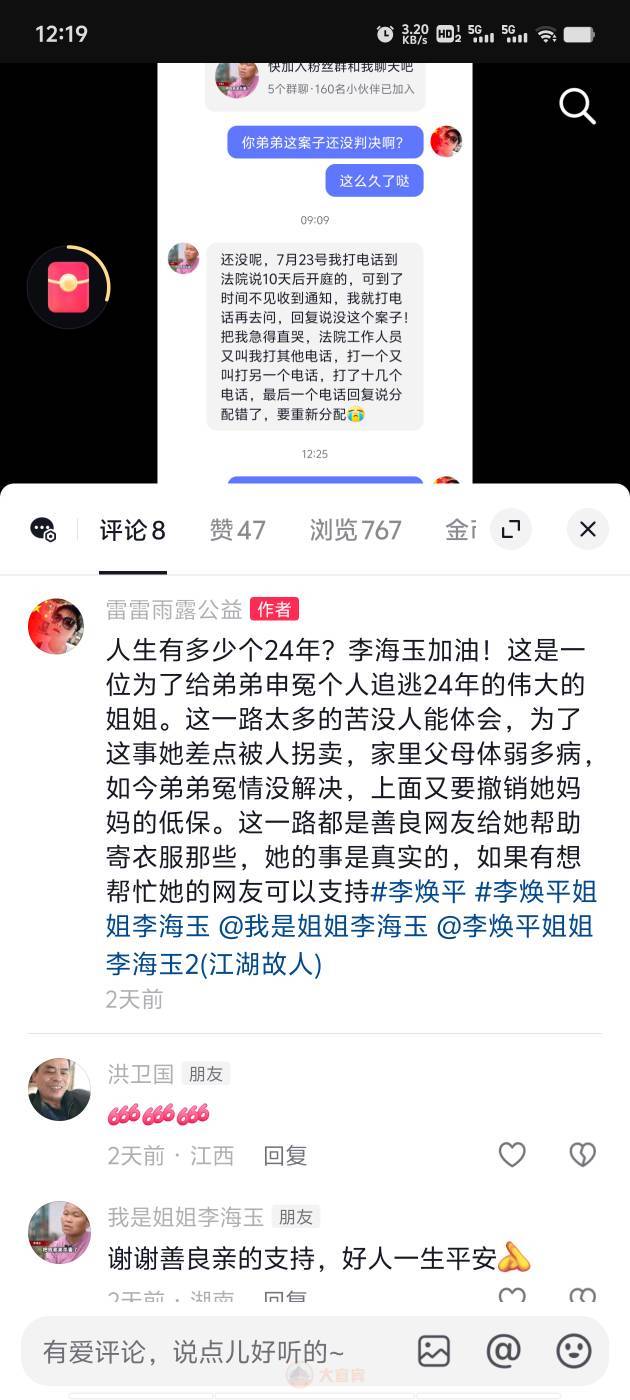Open the comment settings icon

pos(43,530)
